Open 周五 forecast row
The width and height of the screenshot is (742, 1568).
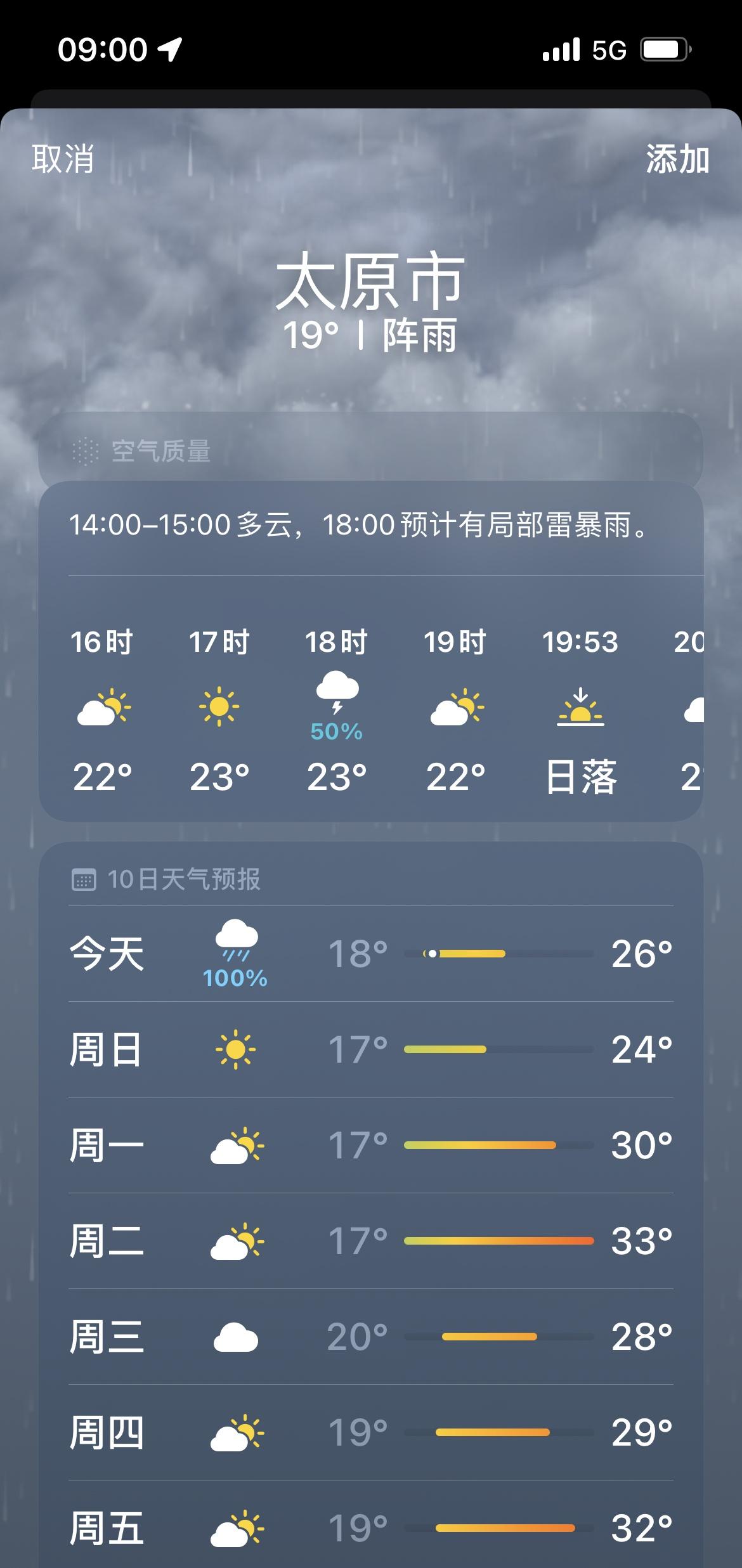pos(370,1527)
